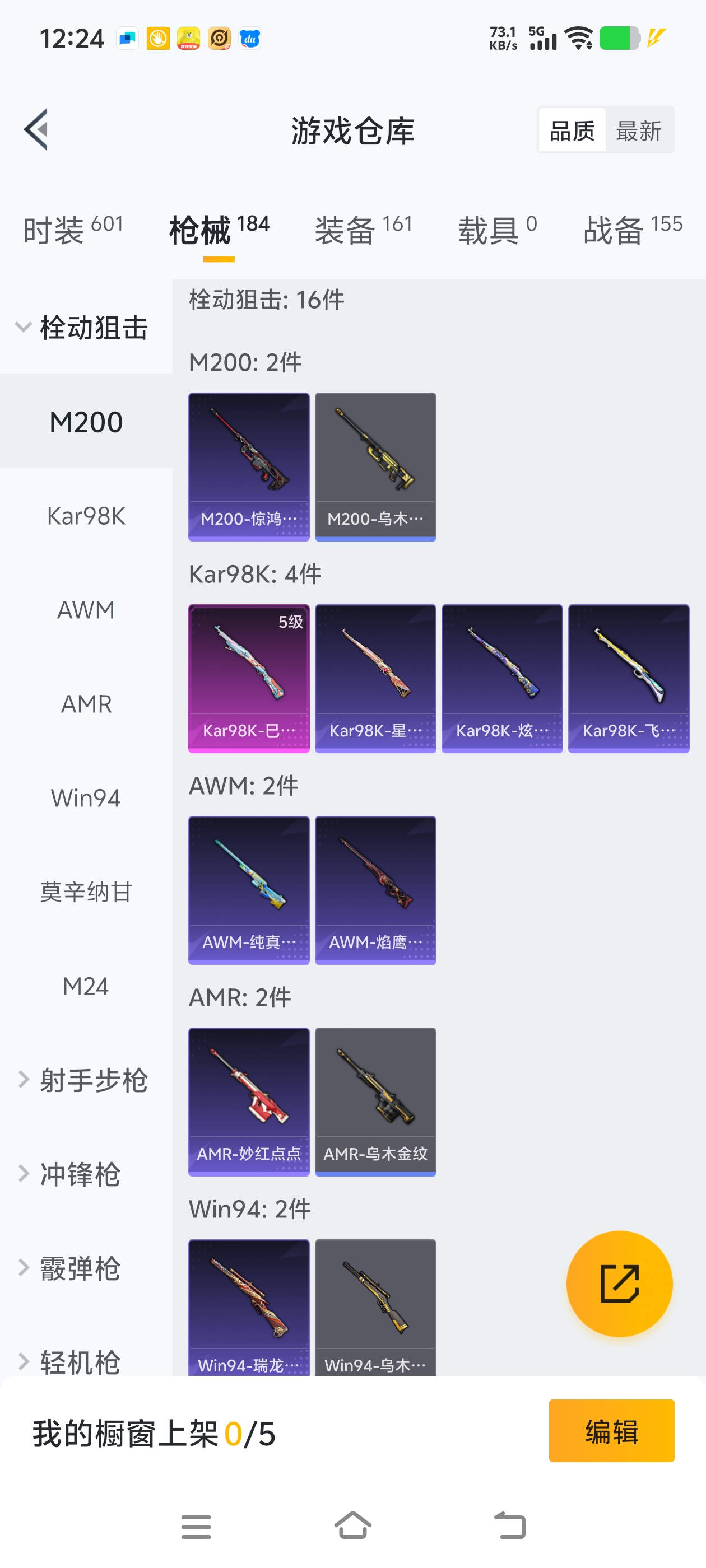View the AMR-乌木金纹 skin
The width and height of the screenshot is (706, 1568).
click(375, 1101)
